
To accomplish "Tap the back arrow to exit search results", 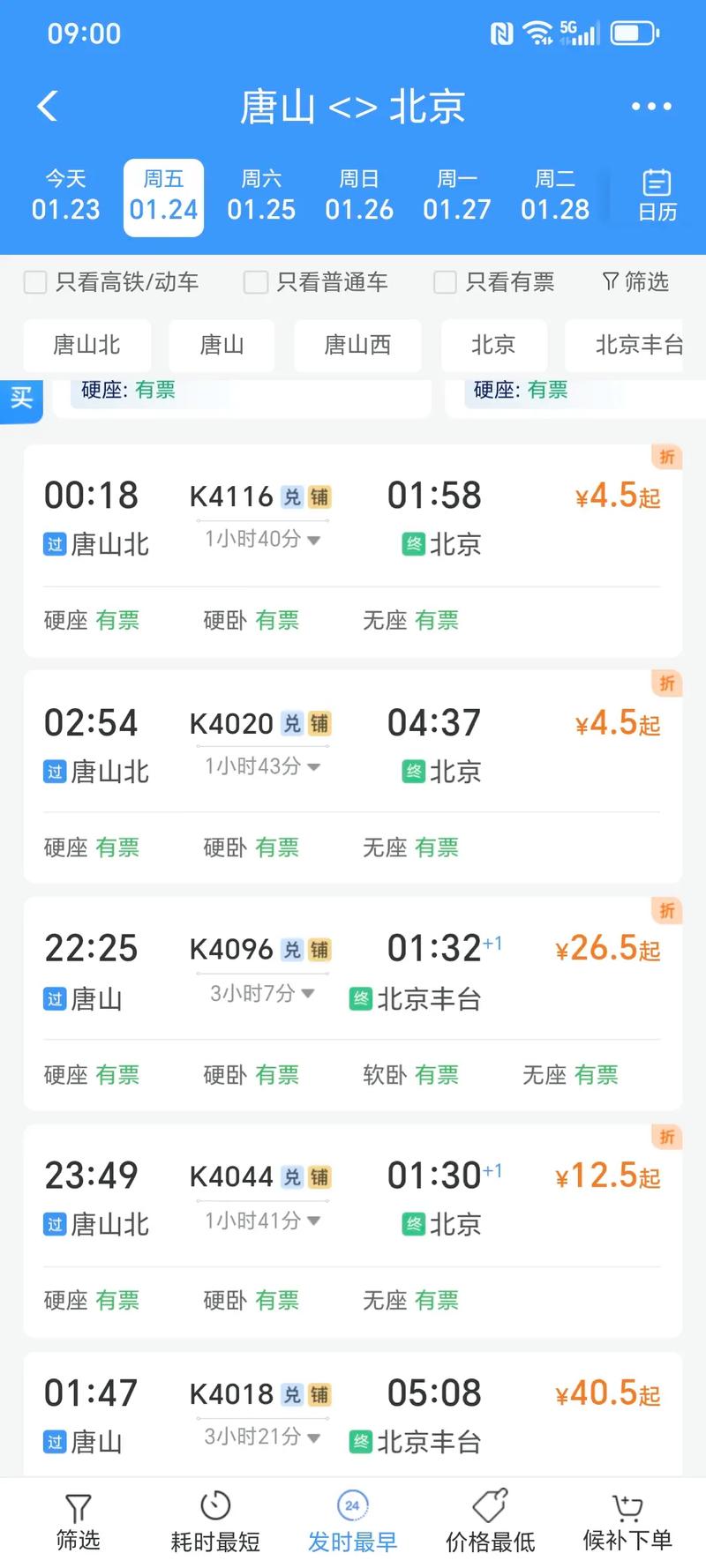I will [47, 106].
